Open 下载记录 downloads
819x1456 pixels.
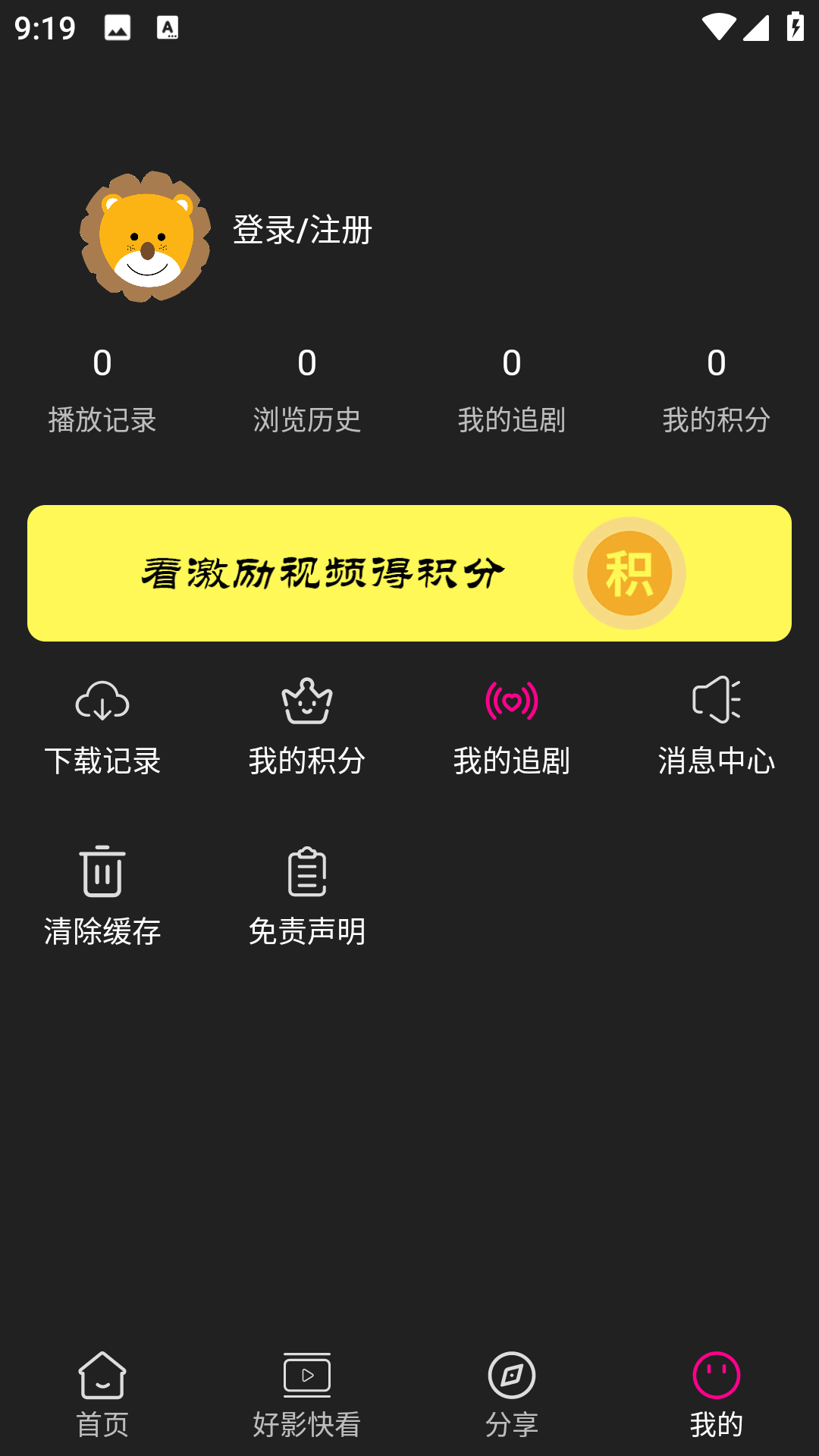click(x=102, y=726)
